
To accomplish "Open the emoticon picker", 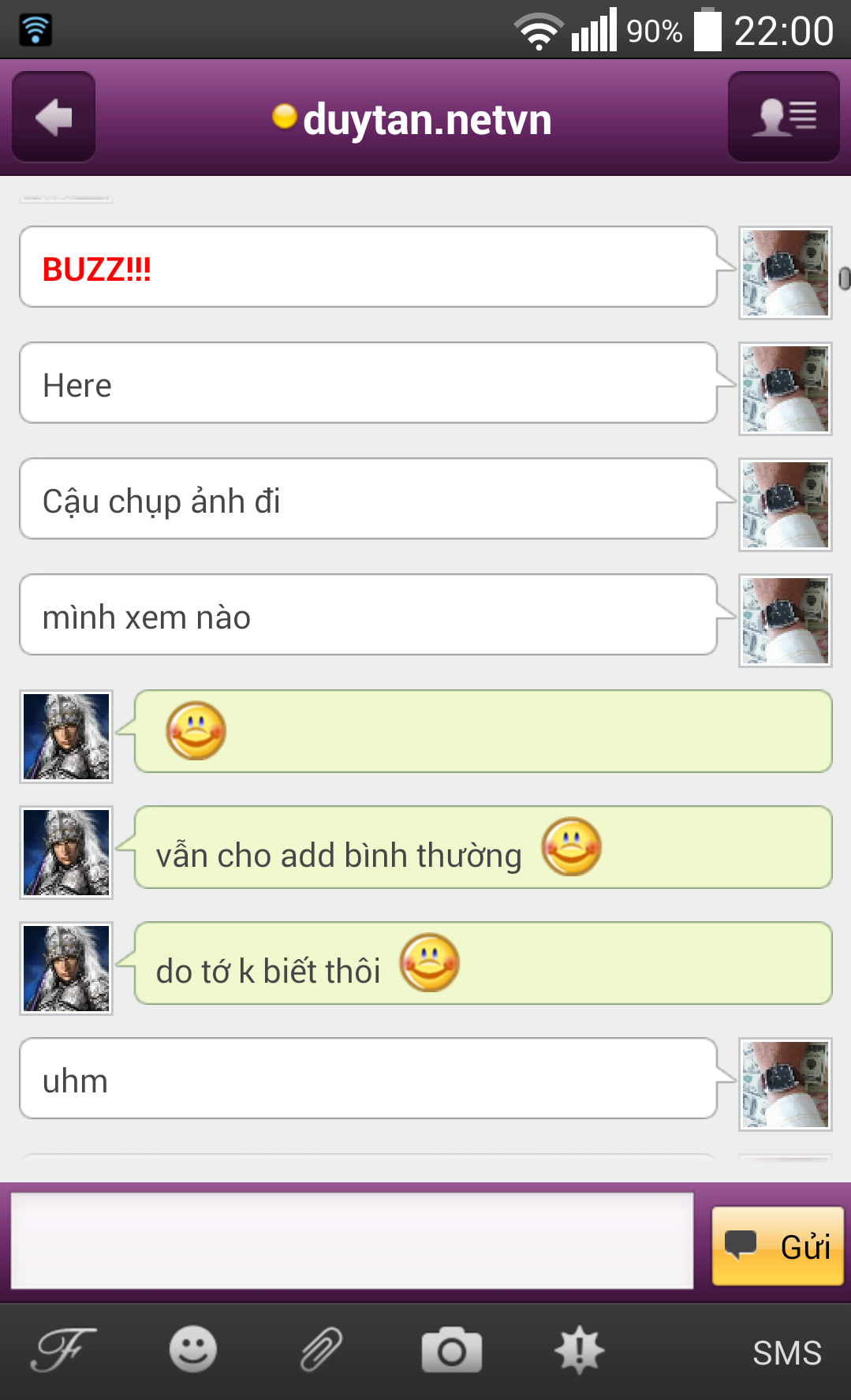I will point(192,1350).
